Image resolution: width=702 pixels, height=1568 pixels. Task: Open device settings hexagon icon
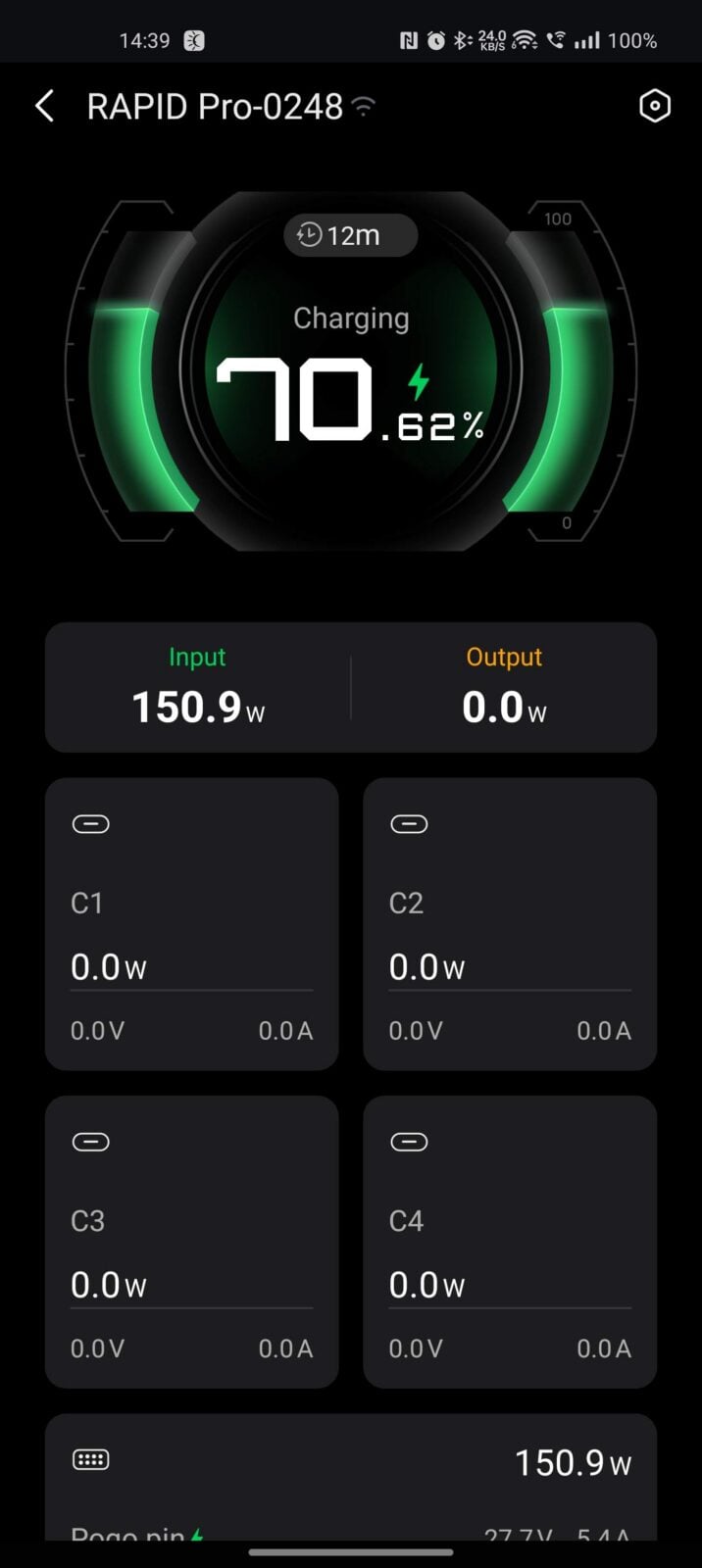pos(654,106)
